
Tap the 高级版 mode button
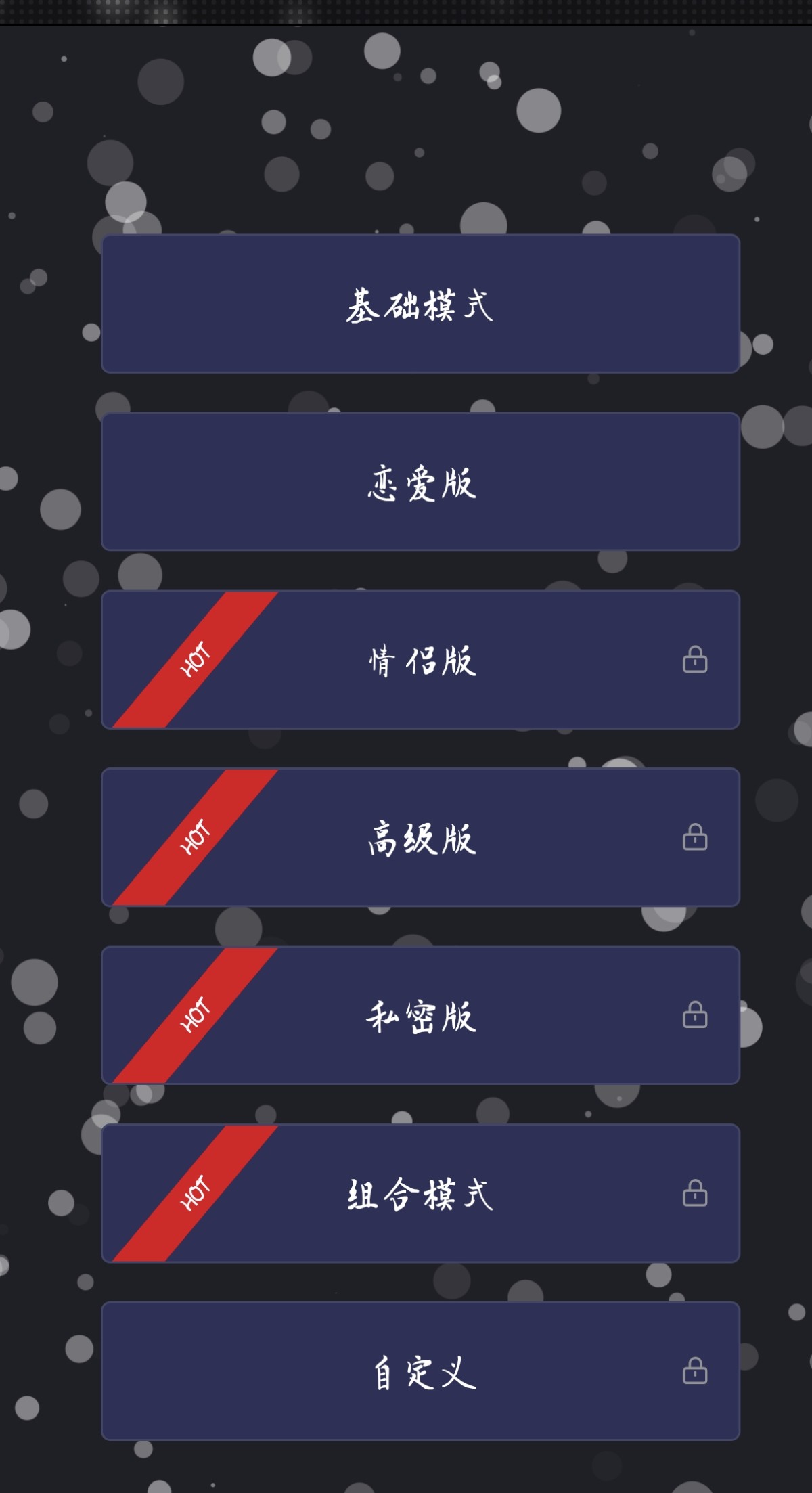coord(420,838)
